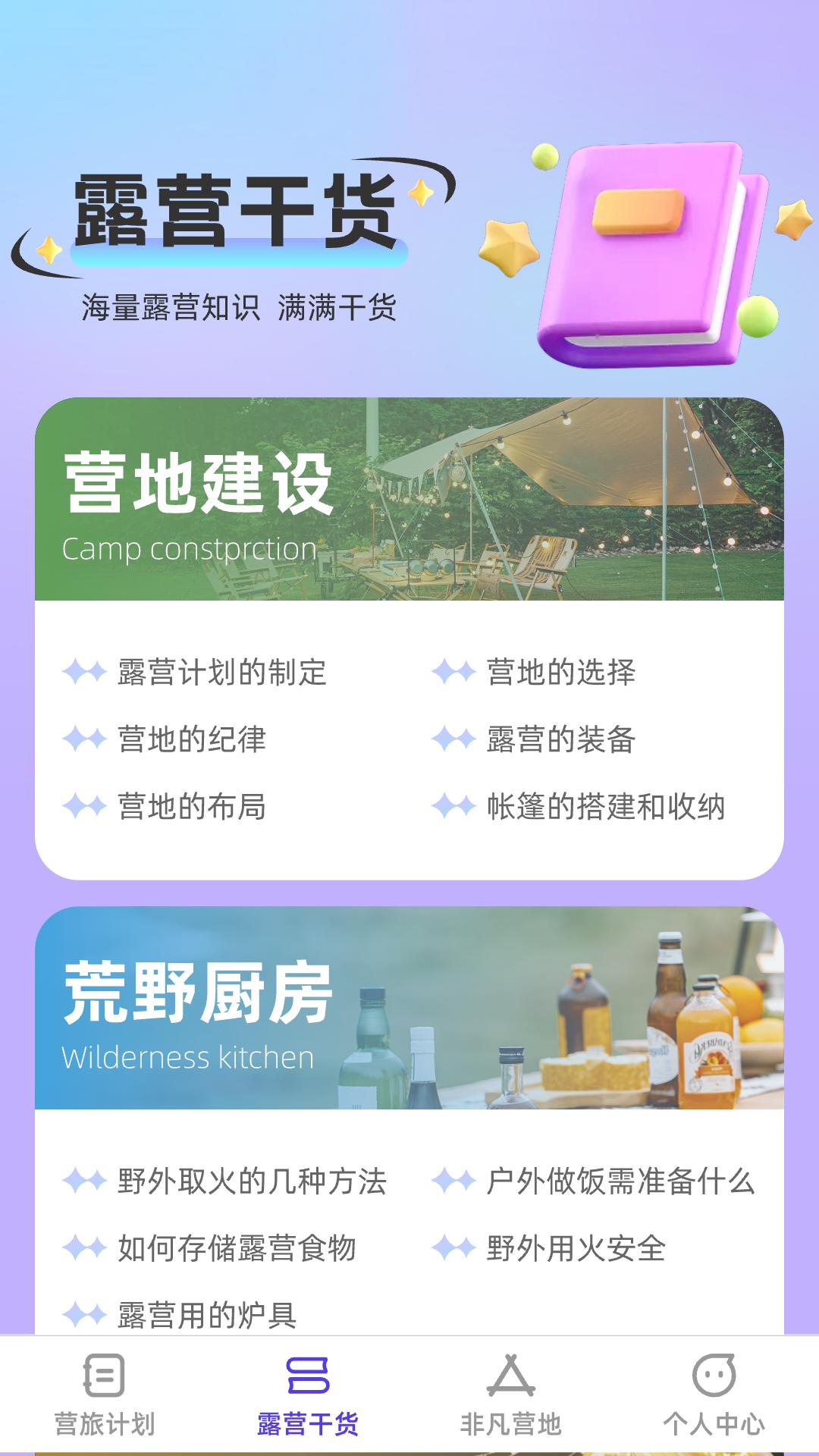
Task: Open the 帐篷的搭建和收纳 guide
Action: [607, 805]
